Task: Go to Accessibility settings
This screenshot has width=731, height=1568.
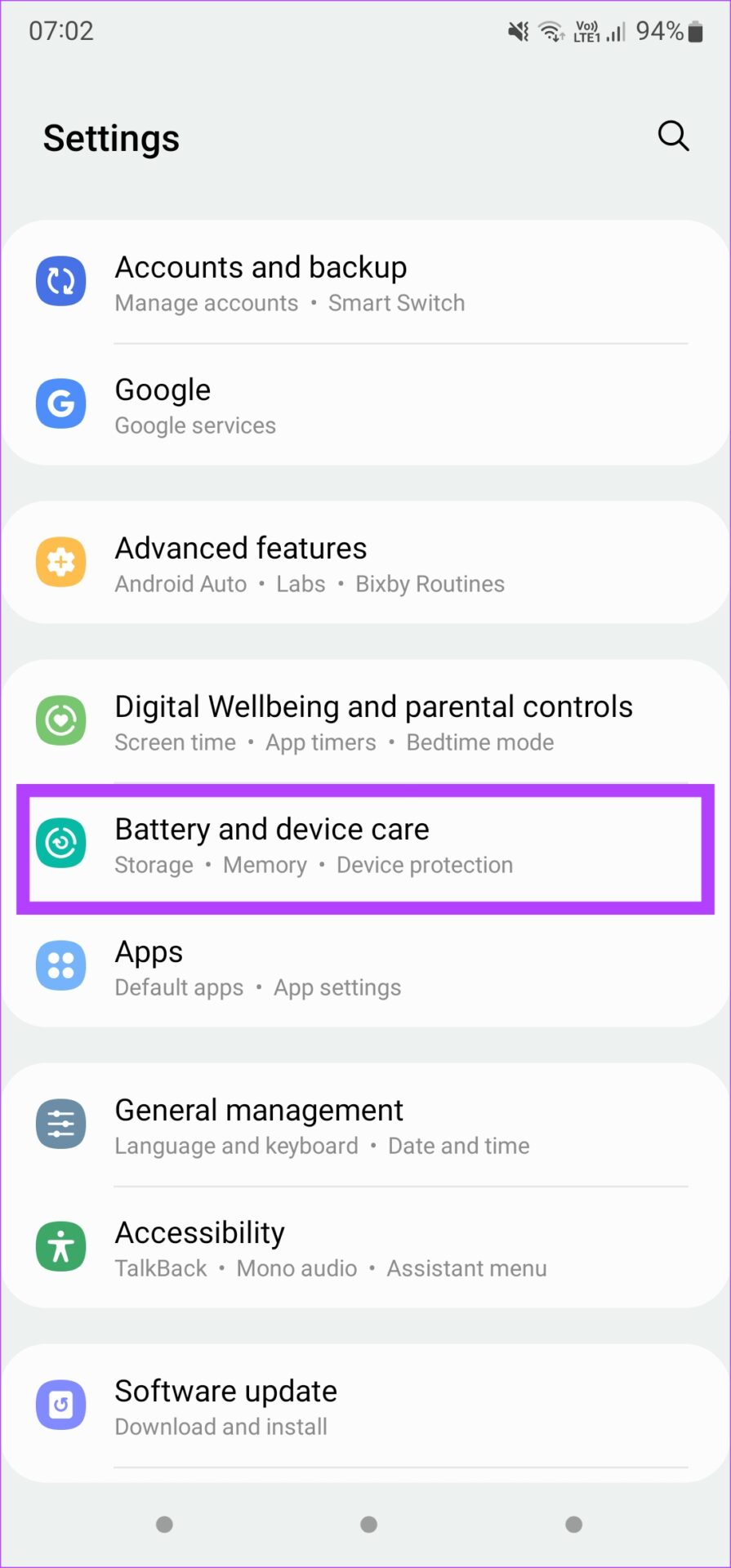Action: 365,1248
